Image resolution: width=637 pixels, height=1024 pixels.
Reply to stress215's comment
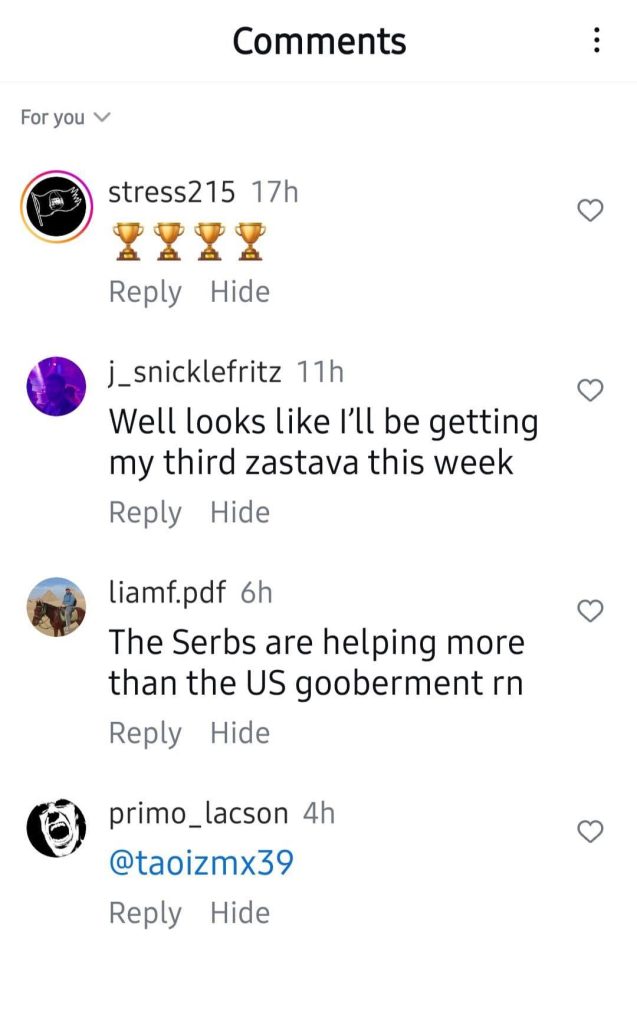pos(145,292)
